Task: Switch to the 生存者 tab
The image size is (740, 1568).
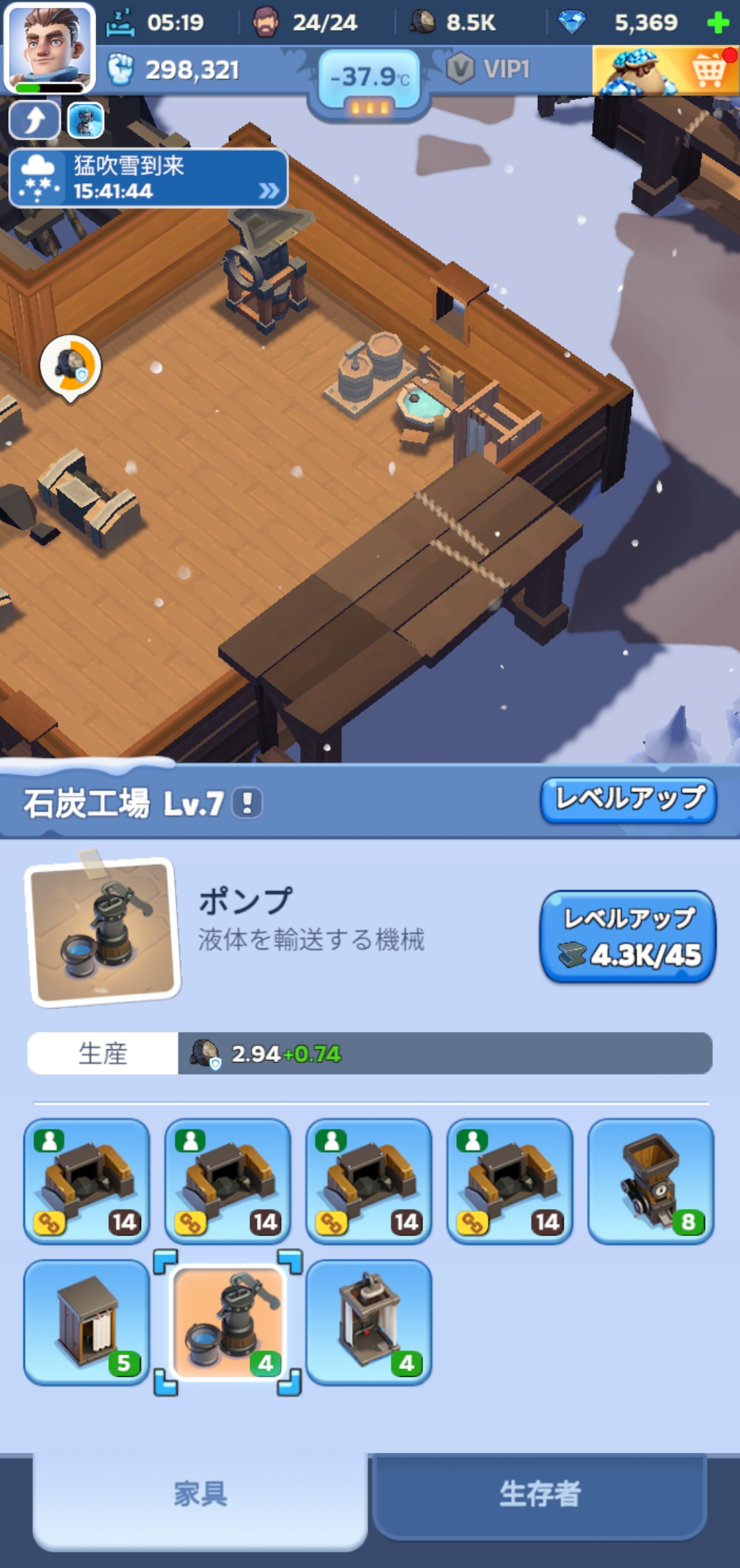Action: 539,1494
